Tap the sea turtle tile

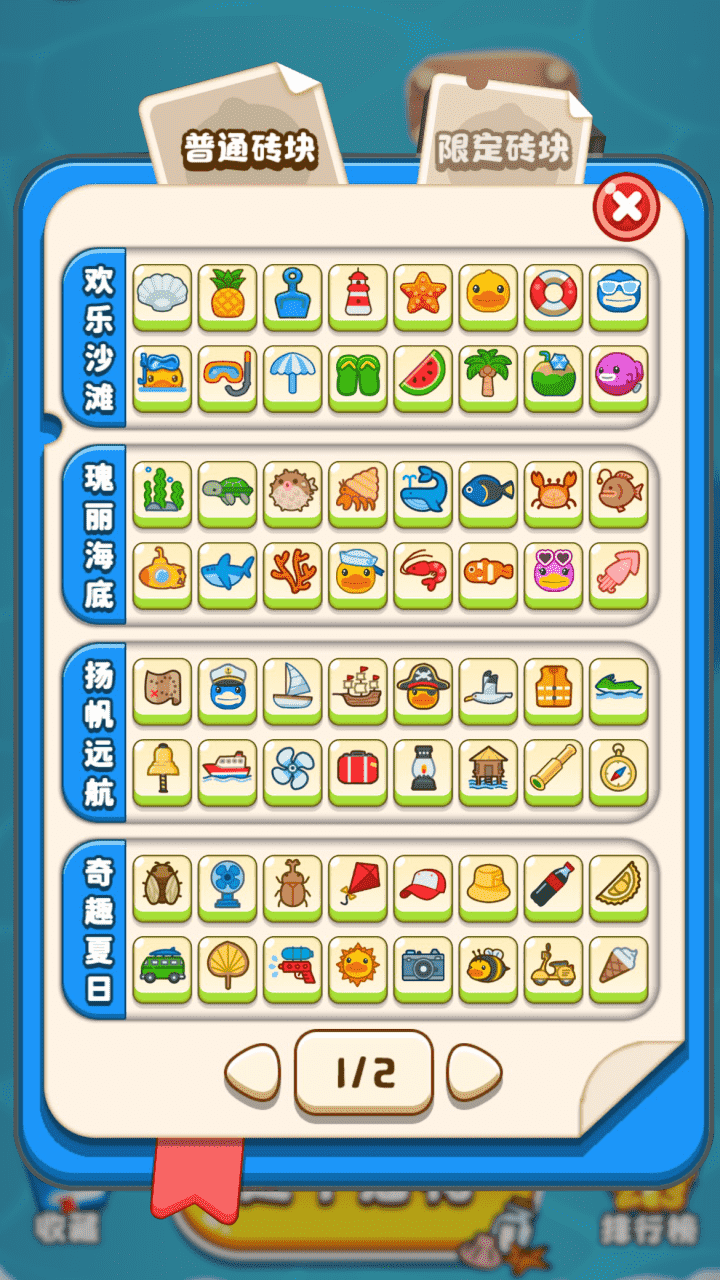point(227,492)
